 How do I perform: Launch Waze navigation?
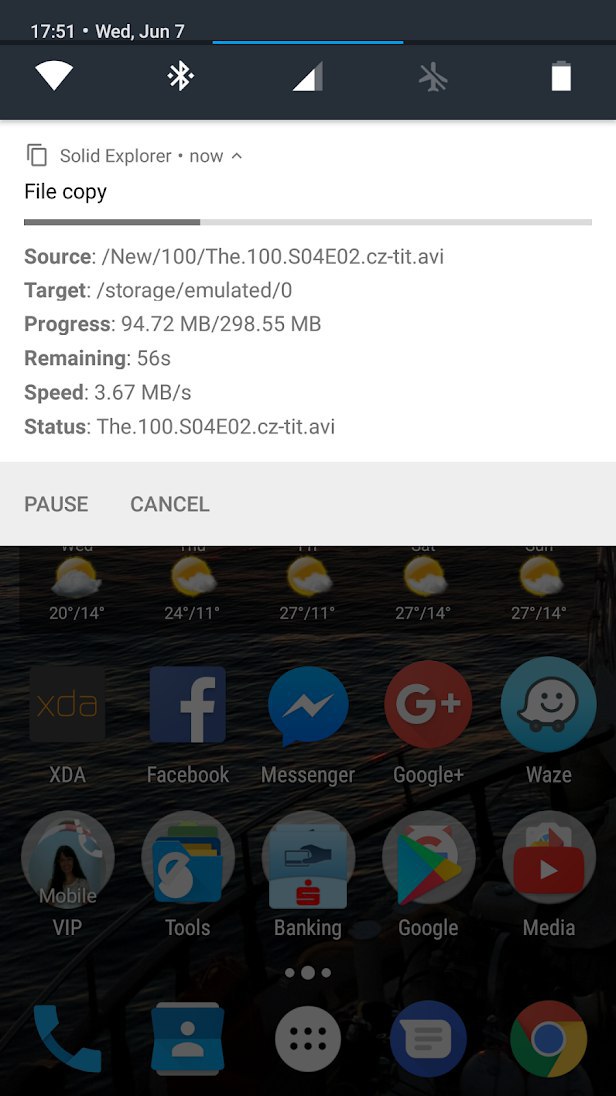(548, 706)
